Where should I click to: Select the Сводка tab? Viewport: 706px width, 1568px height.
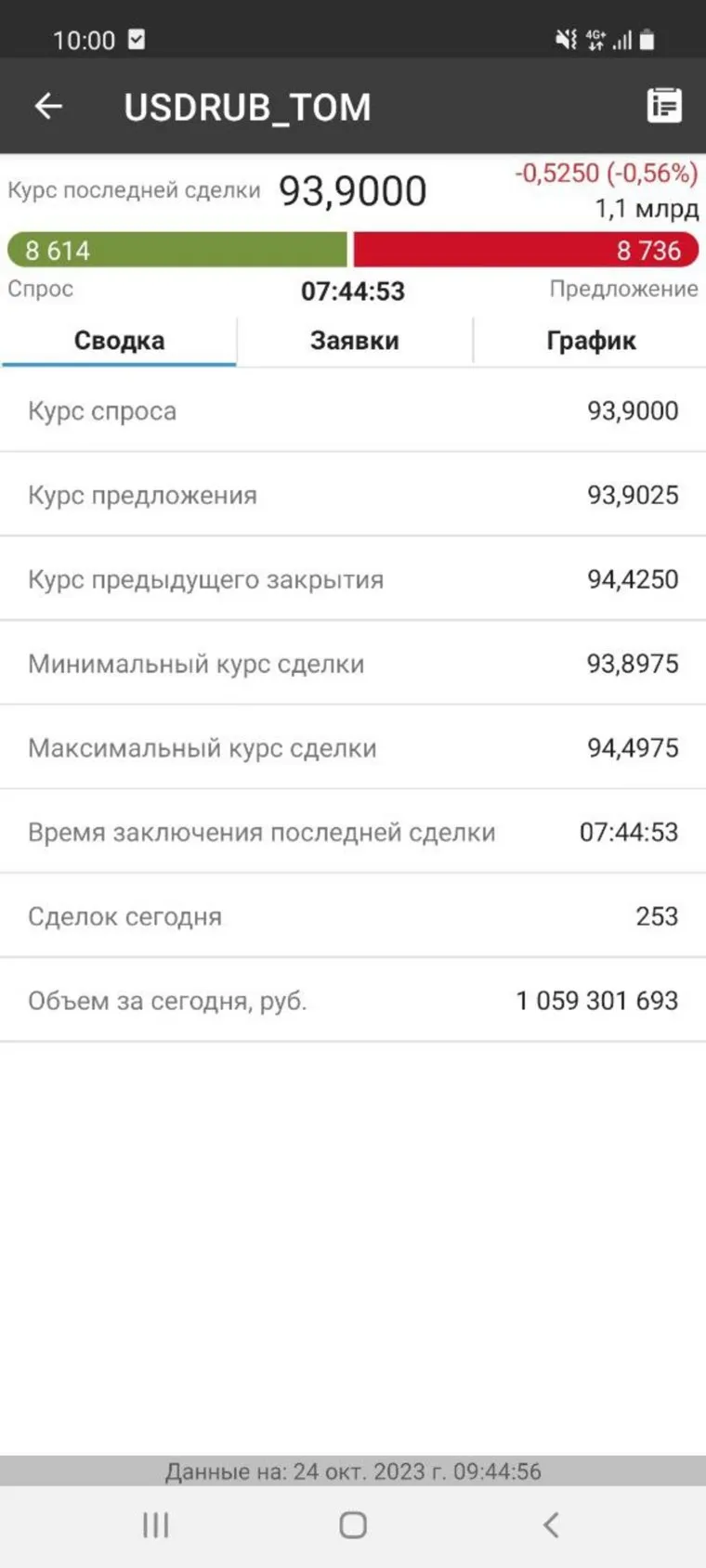click(119, 341)
